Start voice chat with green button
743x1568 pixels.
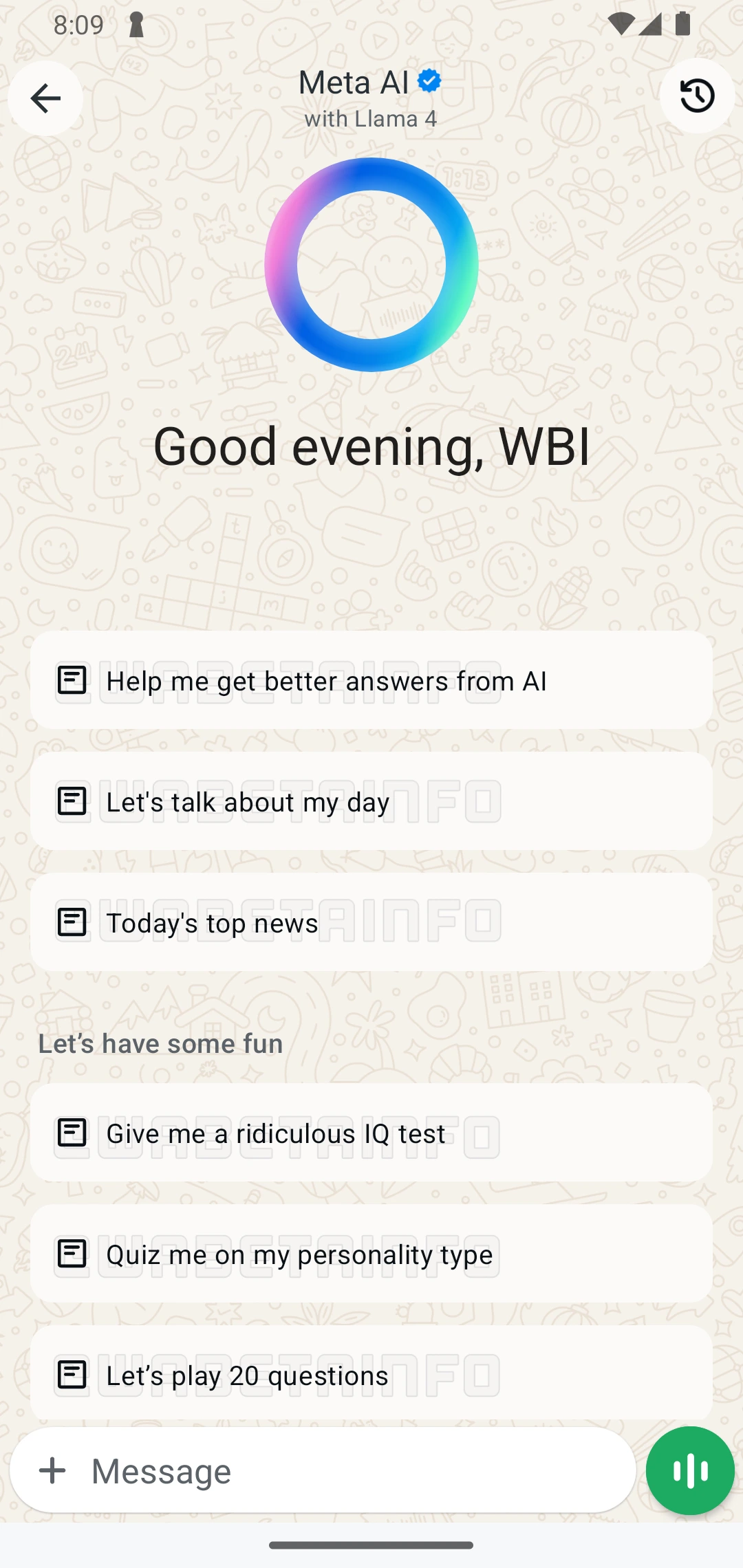tap(690, 1471)
